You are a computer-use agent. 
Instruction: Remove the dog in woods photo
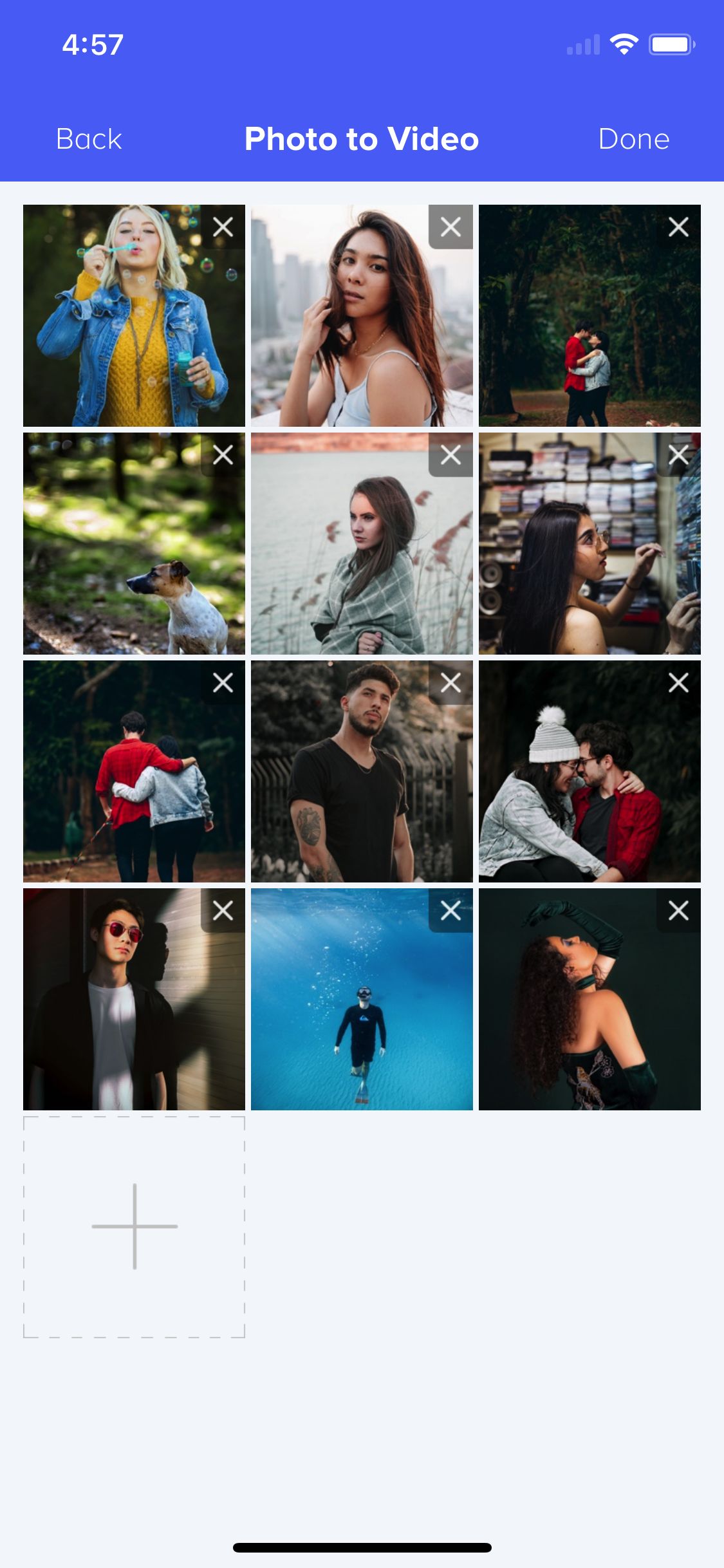(223, 455)
